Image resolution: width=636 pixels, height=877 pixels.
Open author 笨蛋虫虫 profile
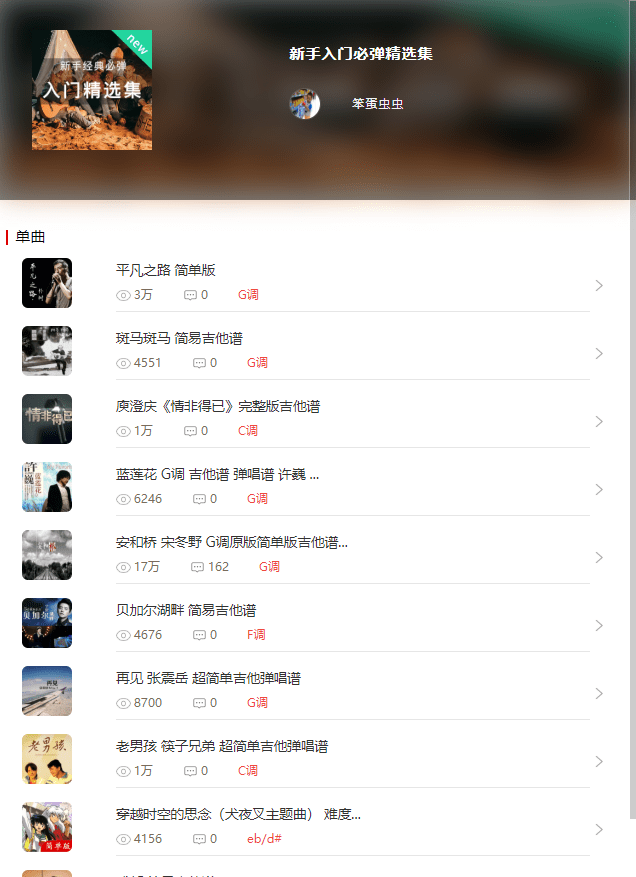376,104
